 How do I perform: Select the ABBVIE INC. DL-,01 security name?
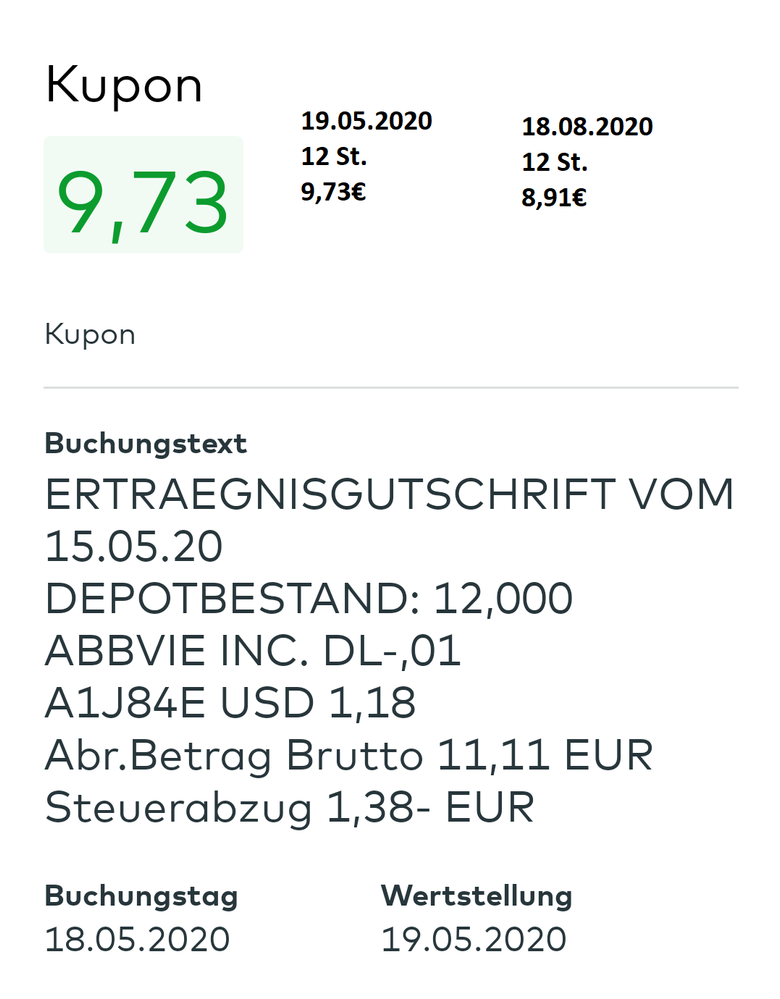[x=253, y=650]
